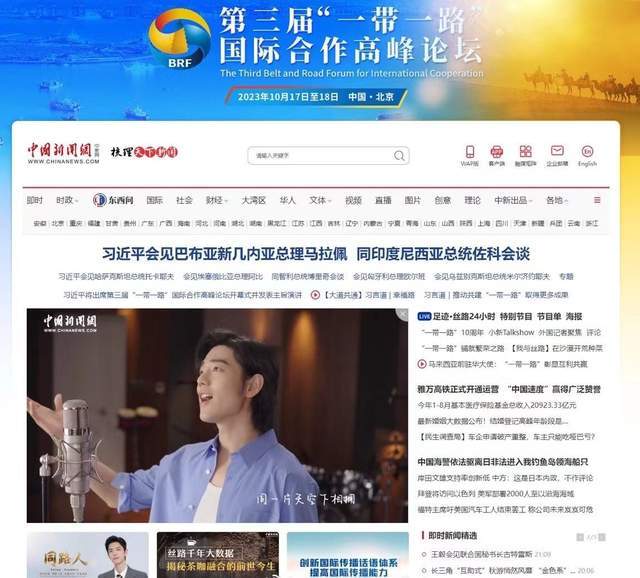Open the 东西问 section

pyautogui.click(x=116, y=200)
